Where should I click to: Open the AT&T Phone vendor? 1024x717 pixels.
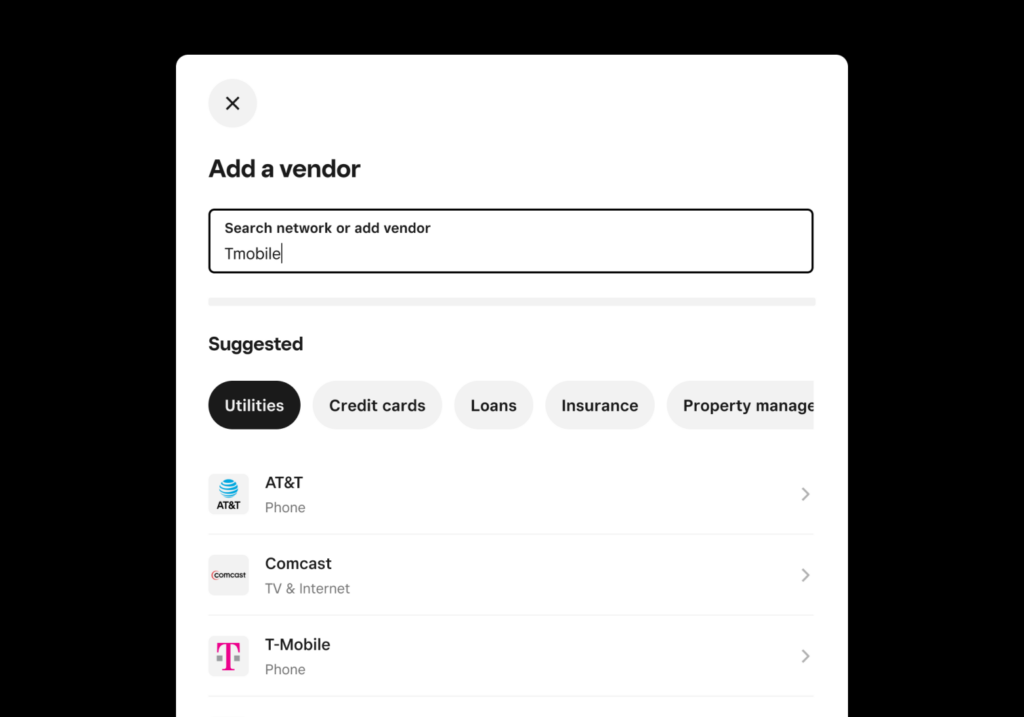click(510, 494)
